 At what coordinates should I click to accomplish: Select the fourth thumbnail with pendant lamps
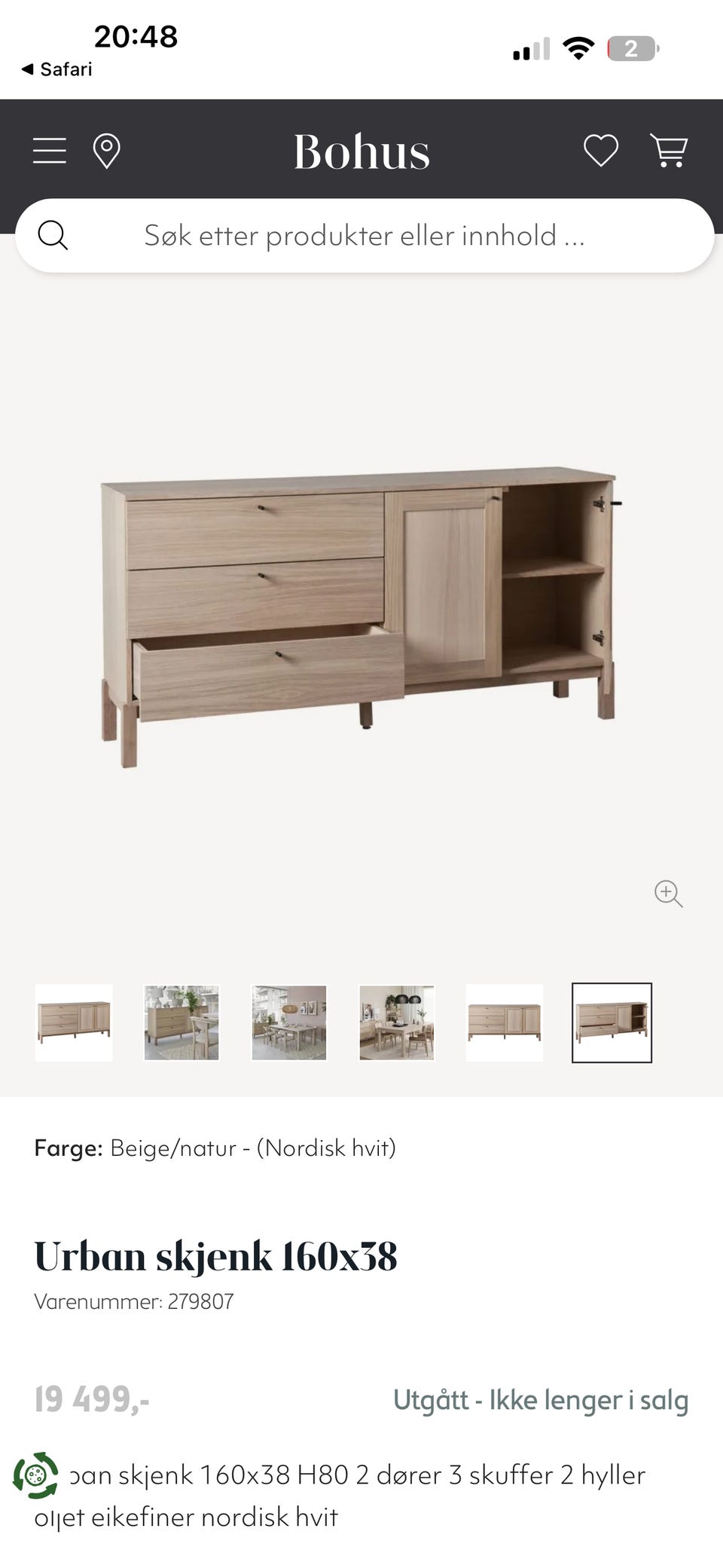click(x=397, y=1022)
